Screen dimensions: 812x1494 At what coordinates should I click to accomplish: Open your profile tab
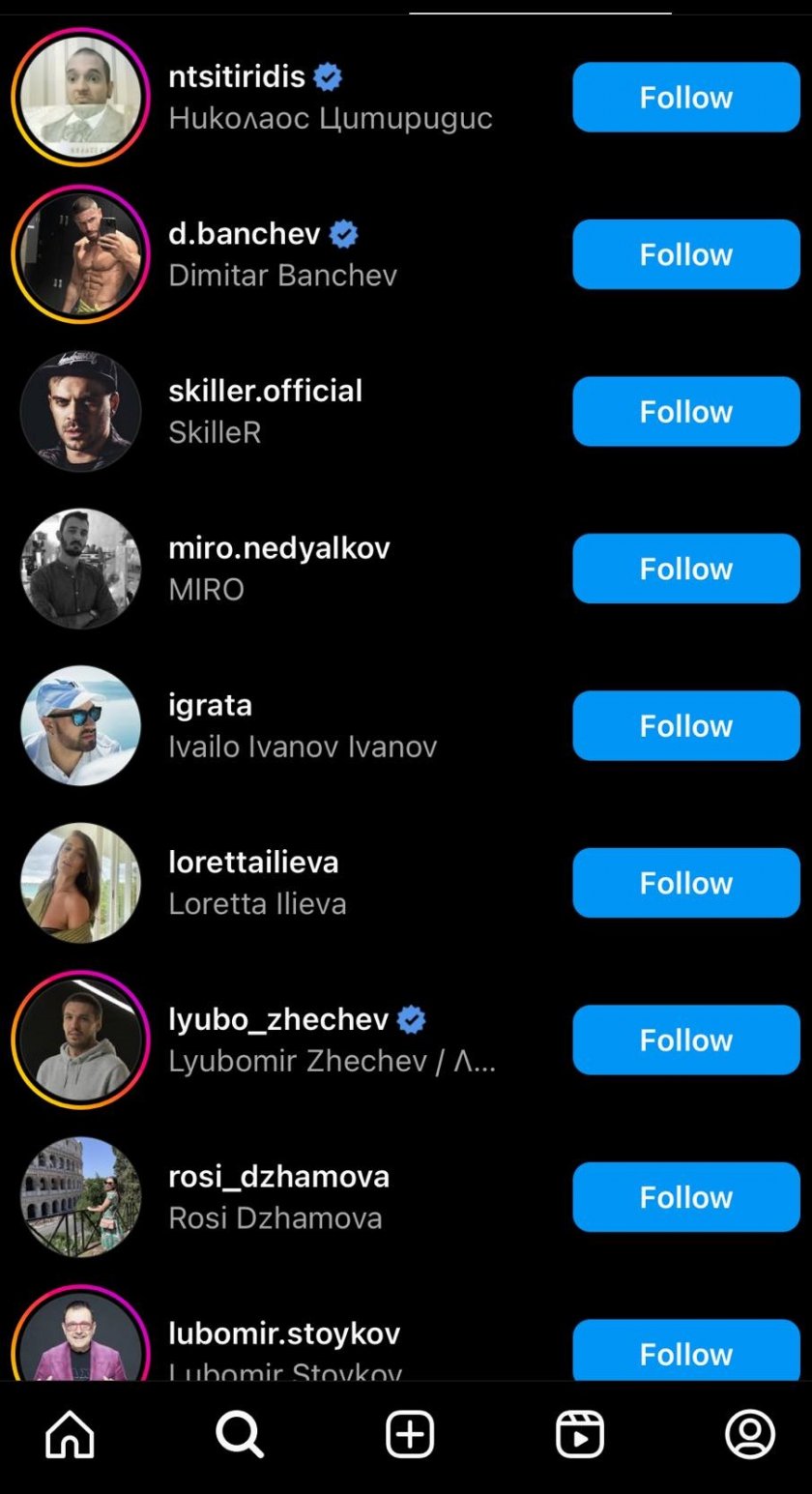tap(750, 1433)
